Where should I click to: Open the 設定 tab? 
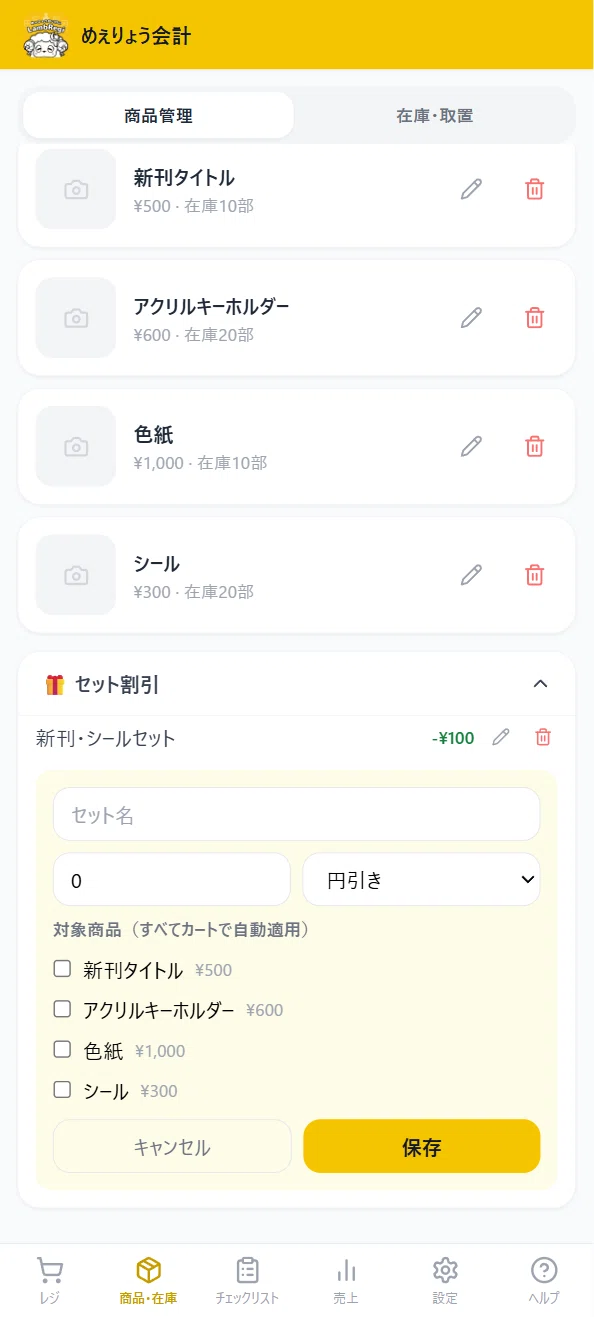click(x=445, y=1280)
